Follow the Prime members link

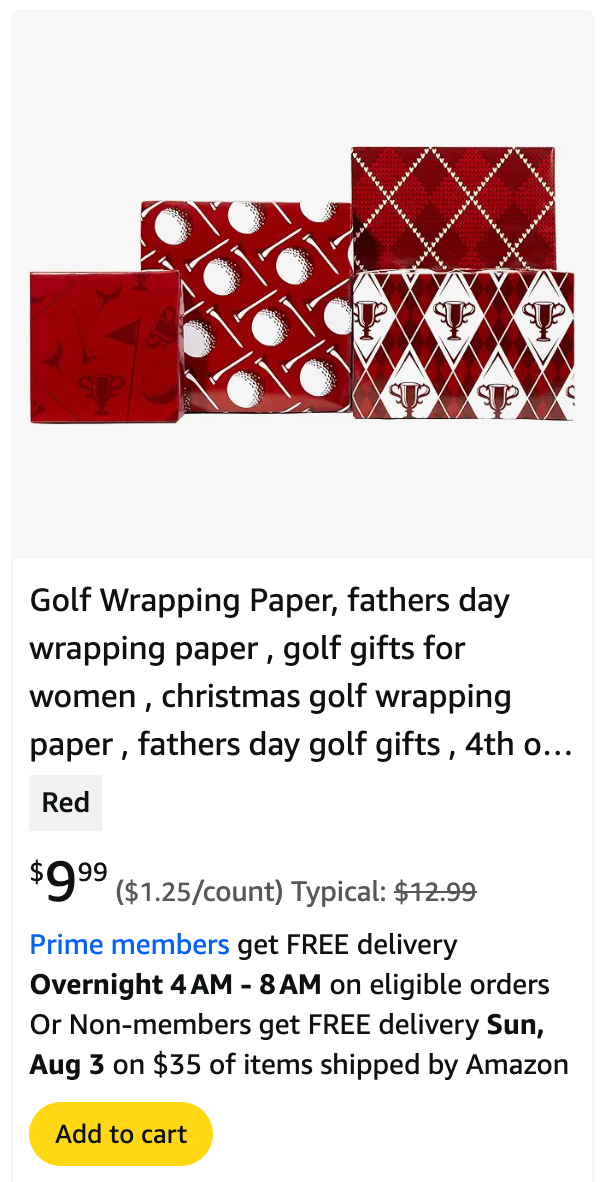pos(129,945)
